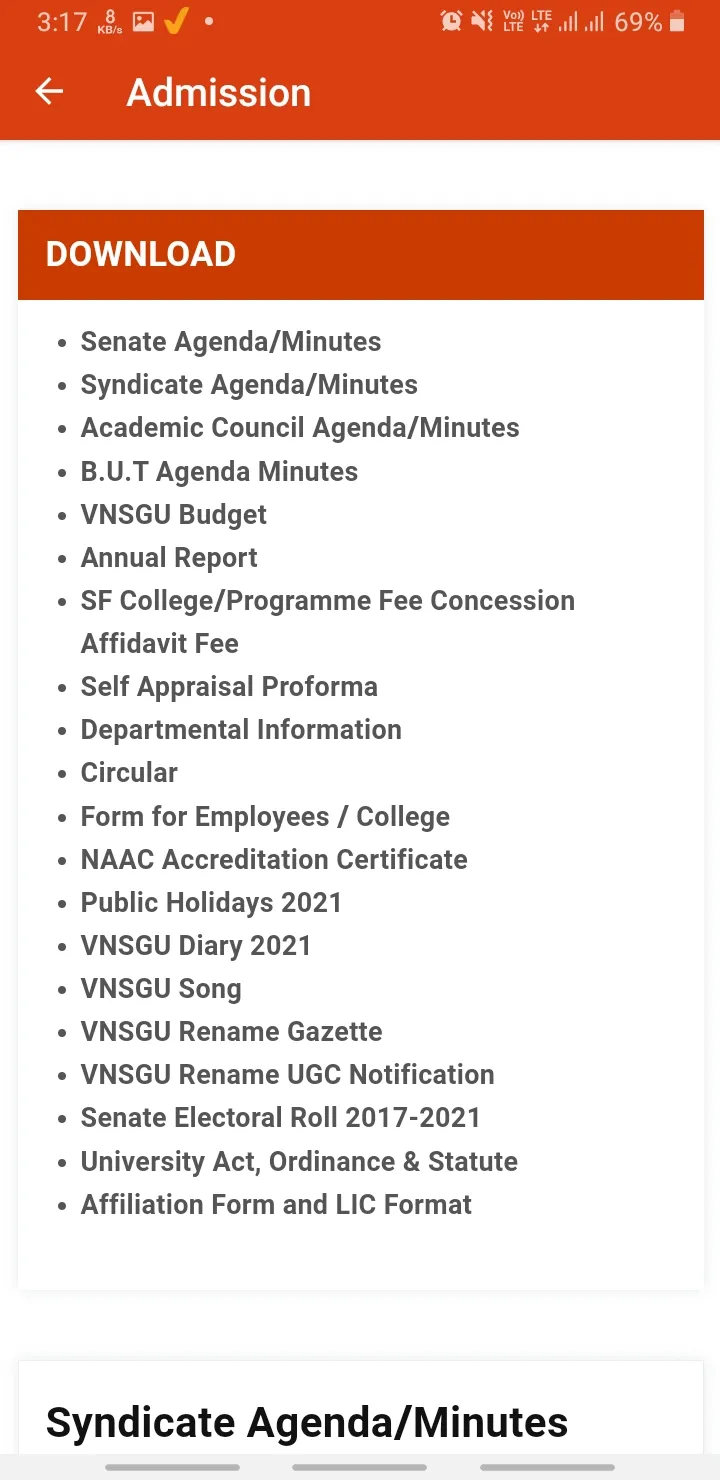This screenshot has height=1480, width=720.
Task: Open VNSGU Diary 2021
Action: click(196, 945)
